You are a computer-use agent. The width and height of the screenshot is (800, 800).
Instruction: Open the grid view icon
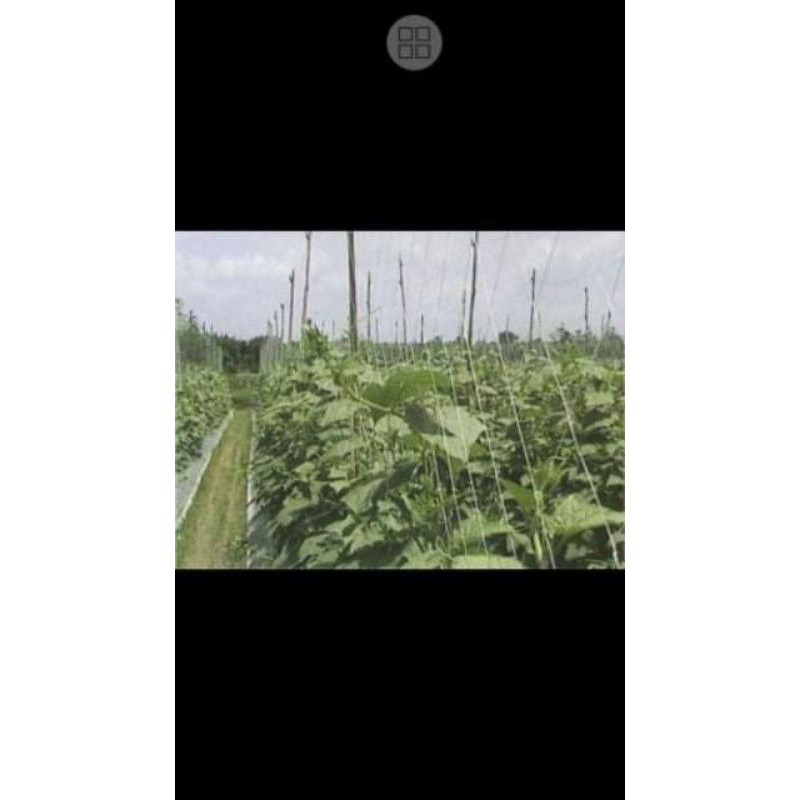[x=414, y=42]
